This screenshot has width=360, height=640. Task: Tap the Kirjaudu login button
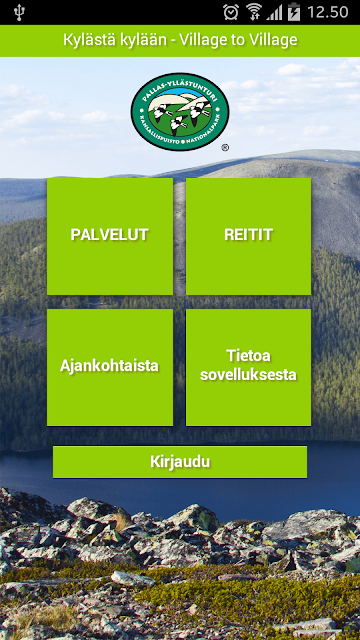(180, 462)
